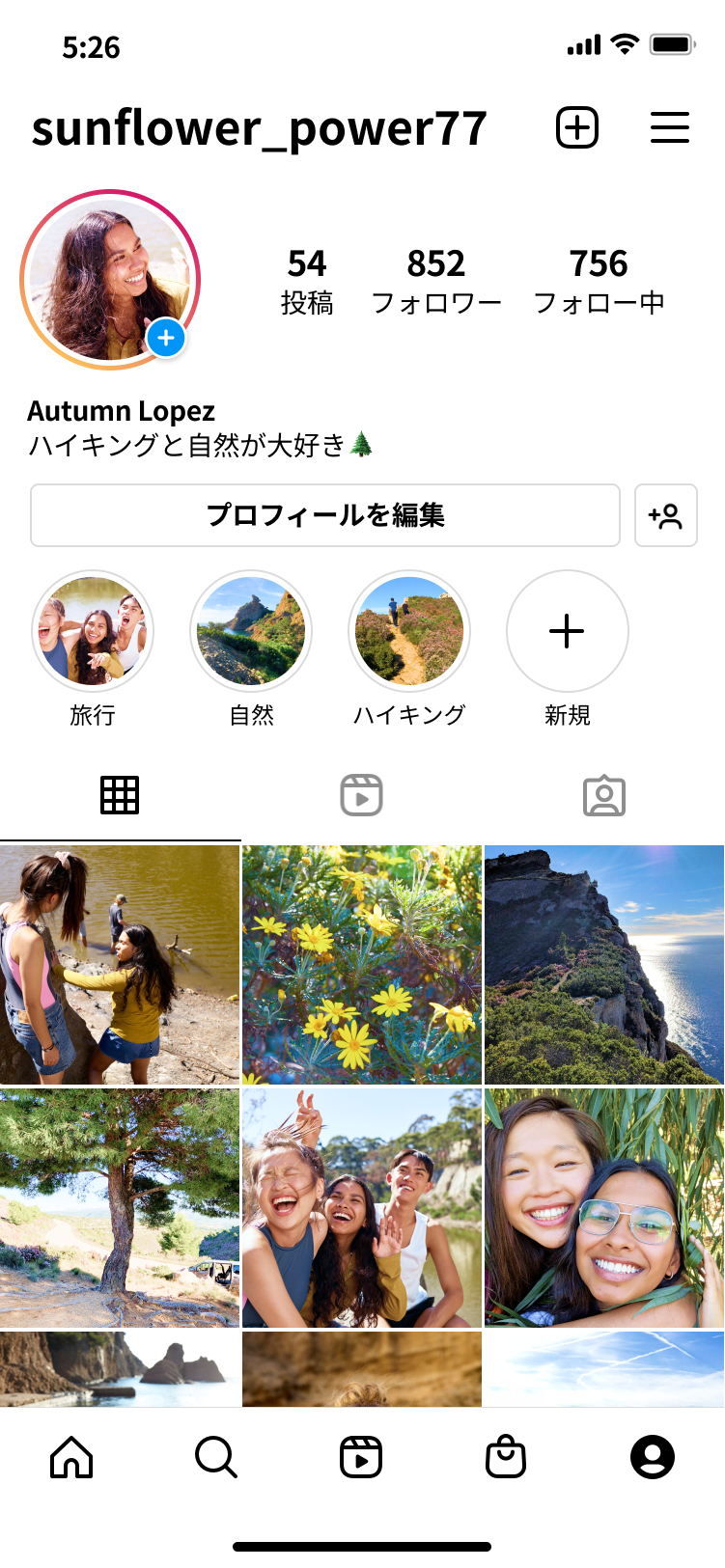The width and height of the screenshot is (725, 1568).
Task: Open the ハイキング story highlight
Action: click(409, 631)
